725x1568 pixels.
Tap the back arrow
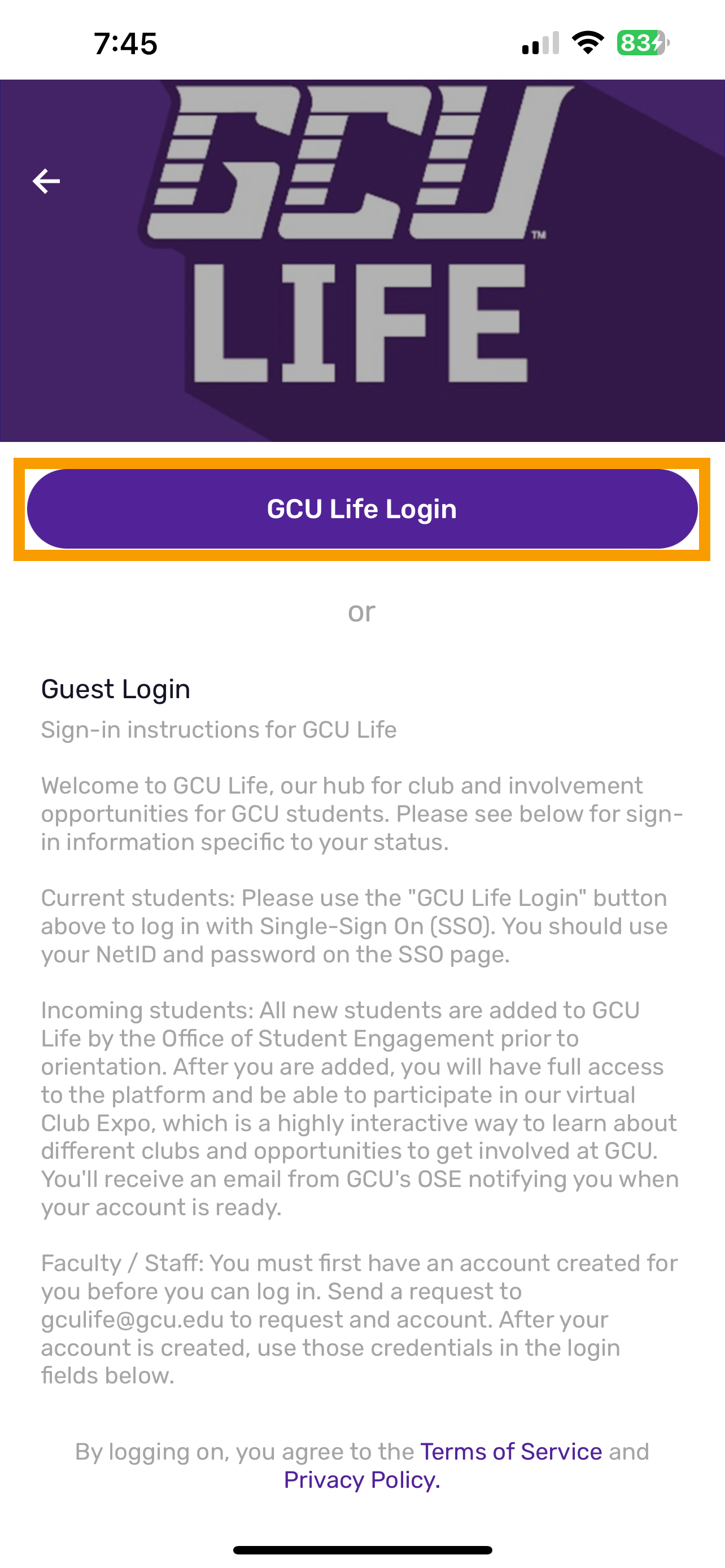[x=46, y=180]
